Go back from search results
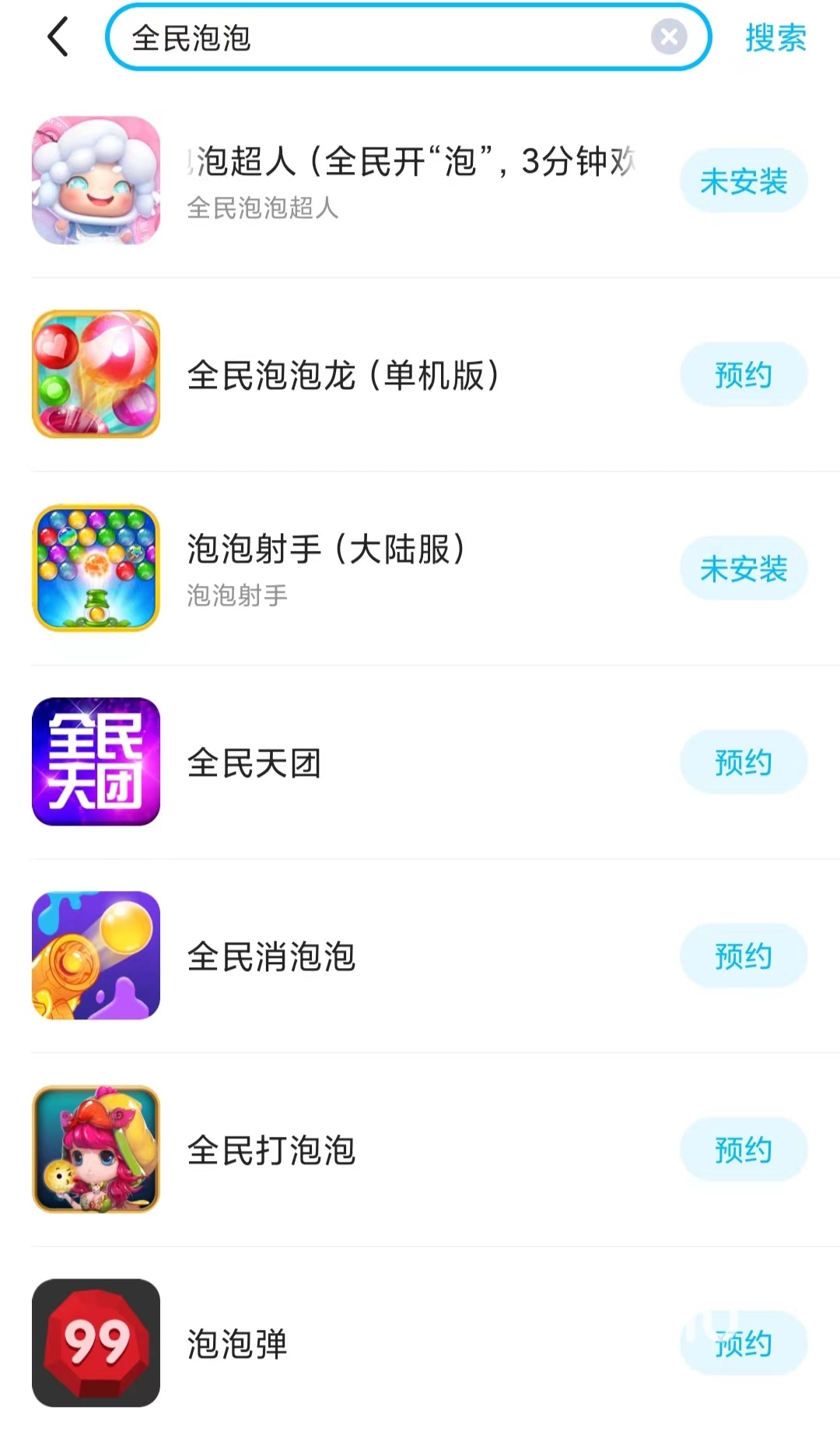Viewport: 840px width, 1442px height. point(59,37)
